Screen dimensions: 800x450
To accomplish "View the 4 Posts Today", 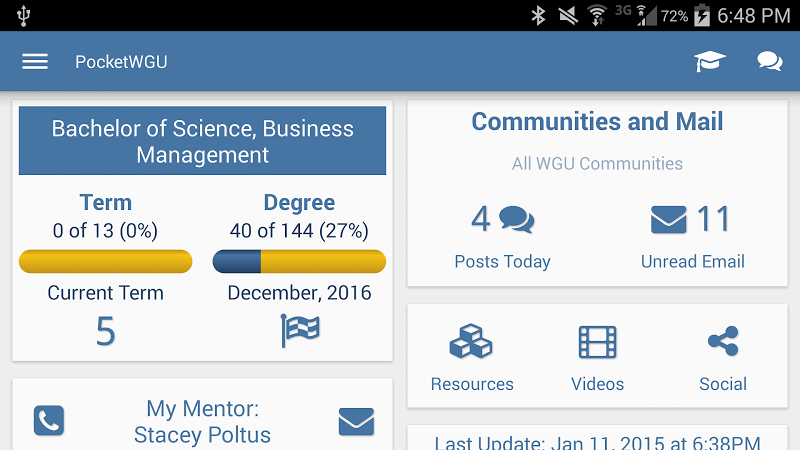I will pos(502,236).
